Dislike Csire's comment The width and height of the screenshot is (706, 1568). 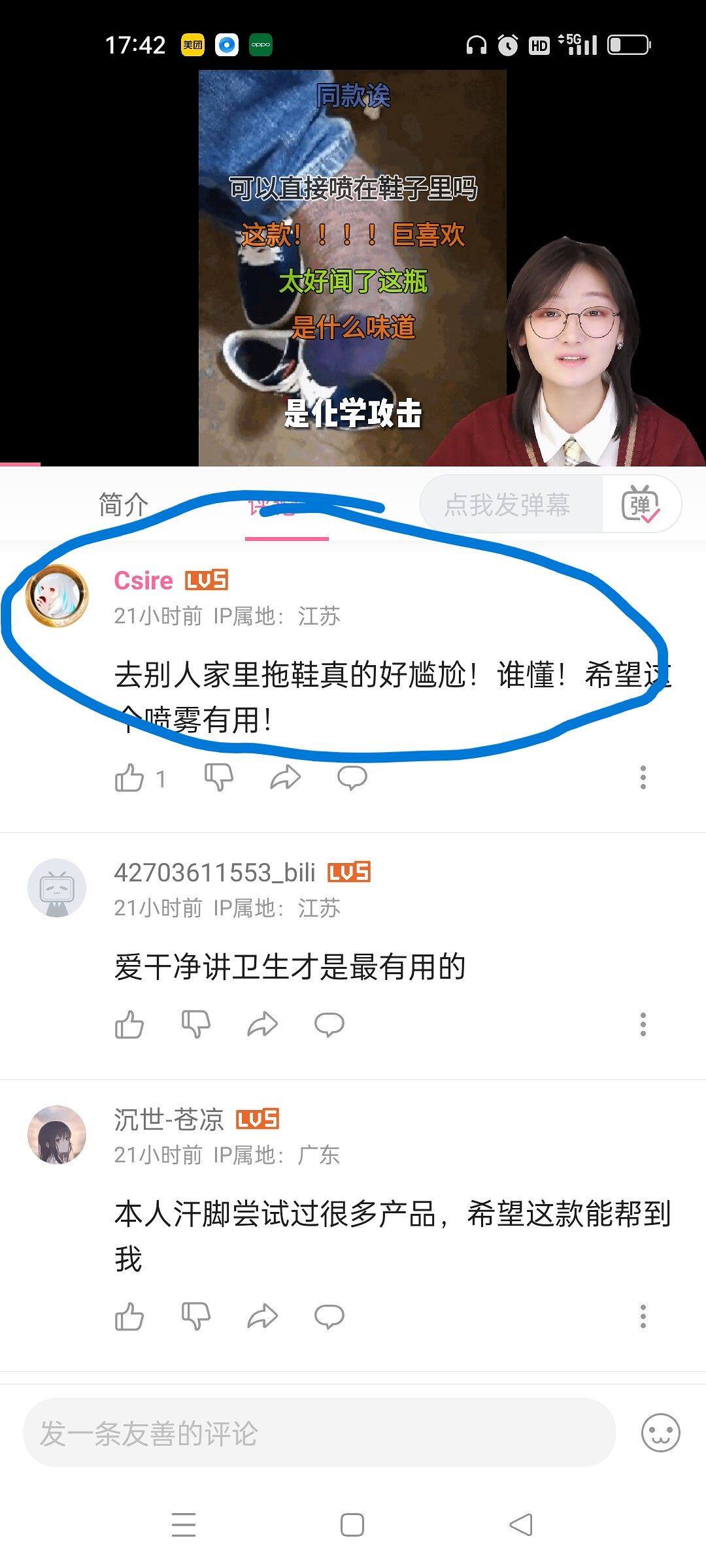pyautogui.click(x=218, y=778)
